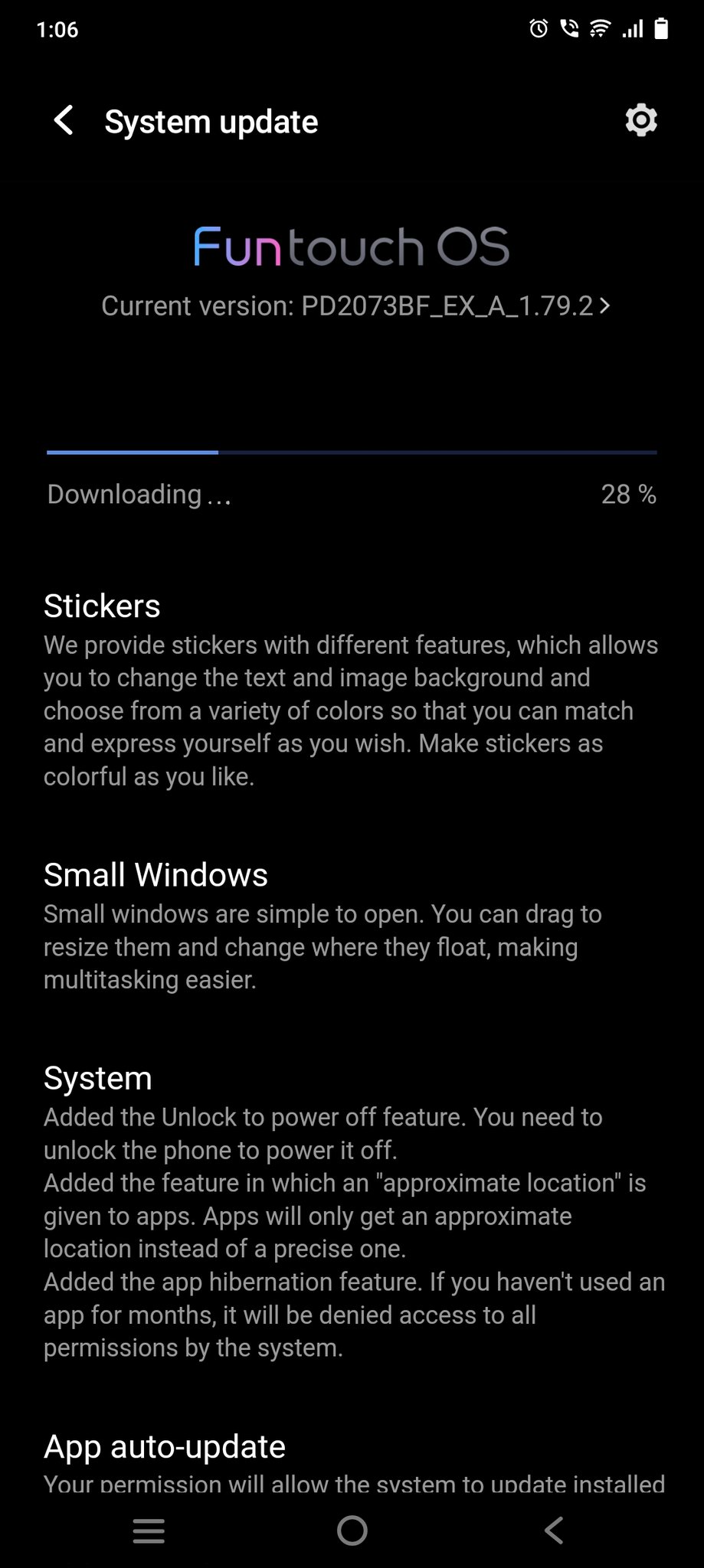Open current version PD2073BF_EX_A_1.79.2 details

pyautogui.click(x=355, y=306)
